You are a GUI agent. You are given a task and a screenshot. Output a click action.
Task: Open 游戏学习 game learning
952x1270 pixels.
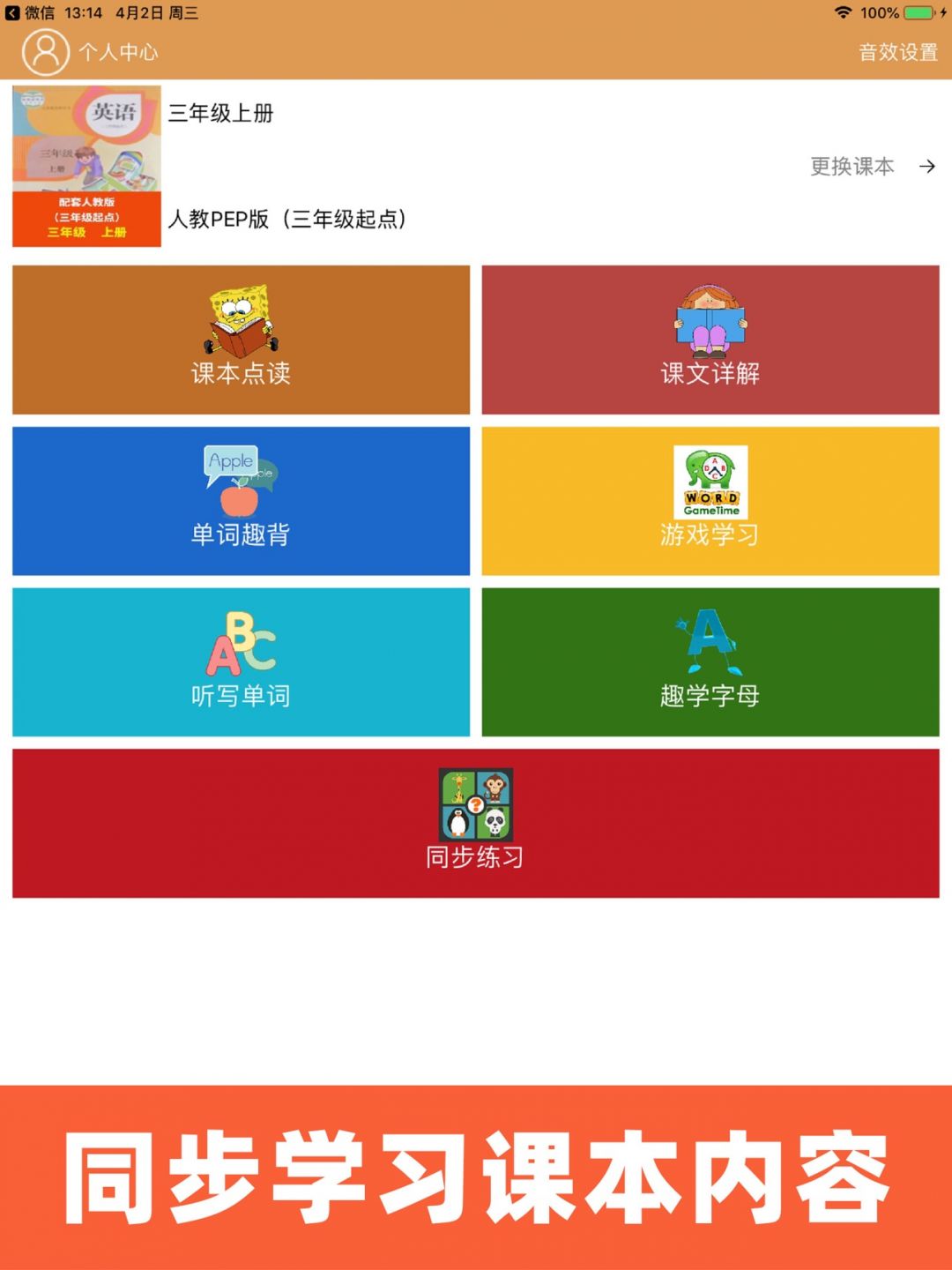pyautogui.click(x=710, y=501)
